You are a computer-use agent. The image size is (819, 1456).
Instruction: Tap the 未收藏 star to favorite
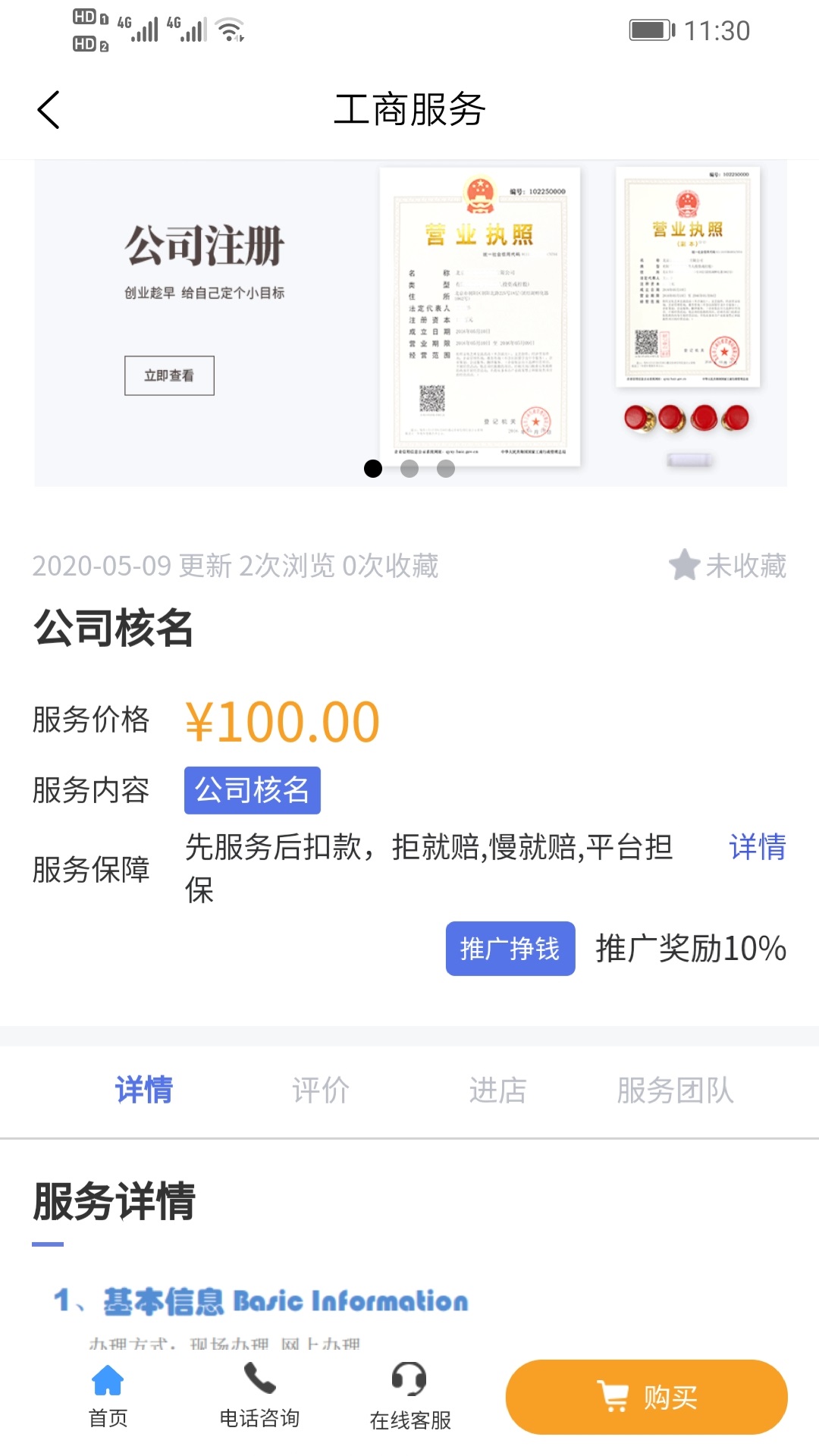click(x=726, y=566)
